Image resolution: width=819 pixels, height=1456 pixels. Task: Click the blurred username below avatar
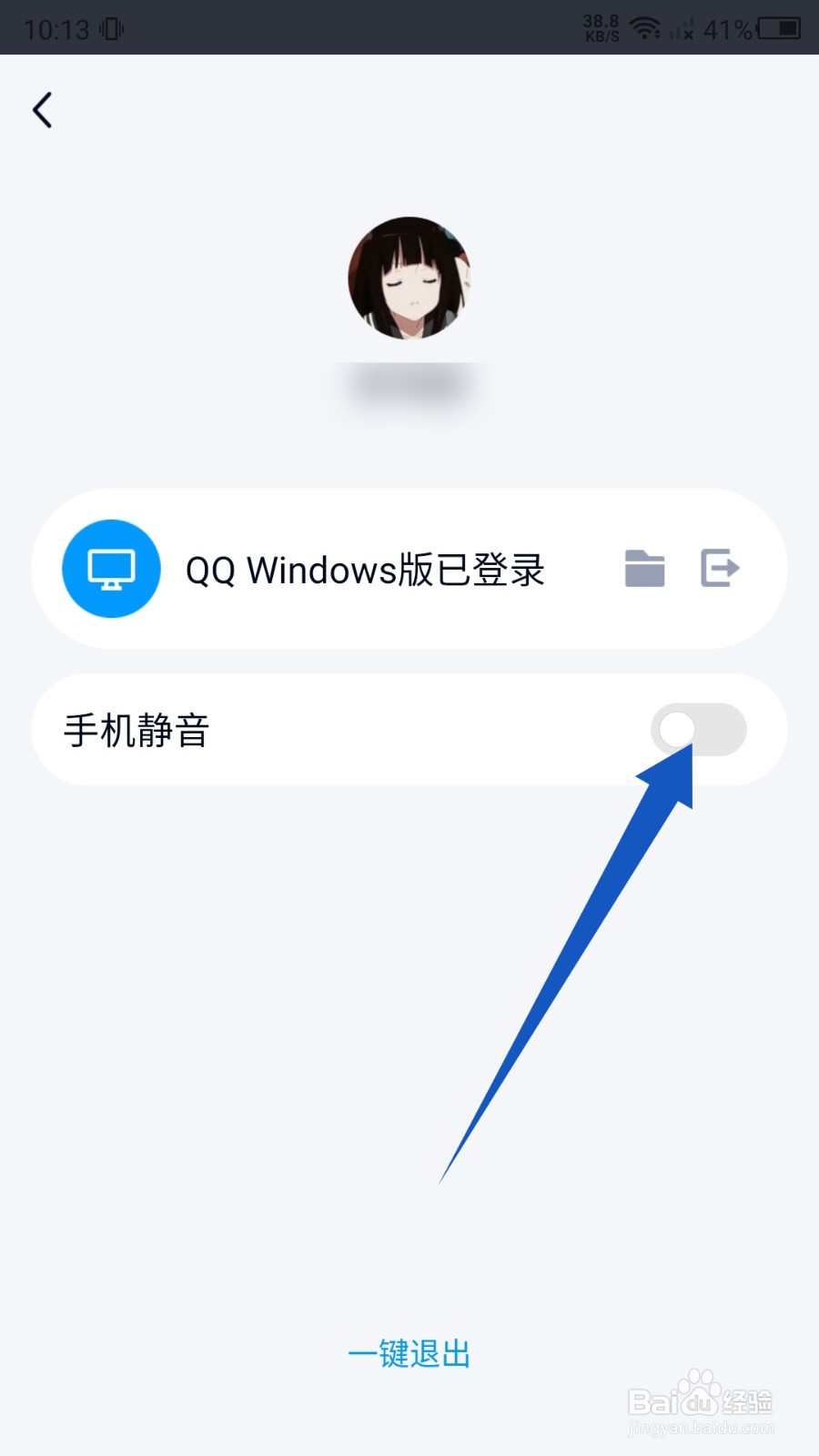[409, 387]
